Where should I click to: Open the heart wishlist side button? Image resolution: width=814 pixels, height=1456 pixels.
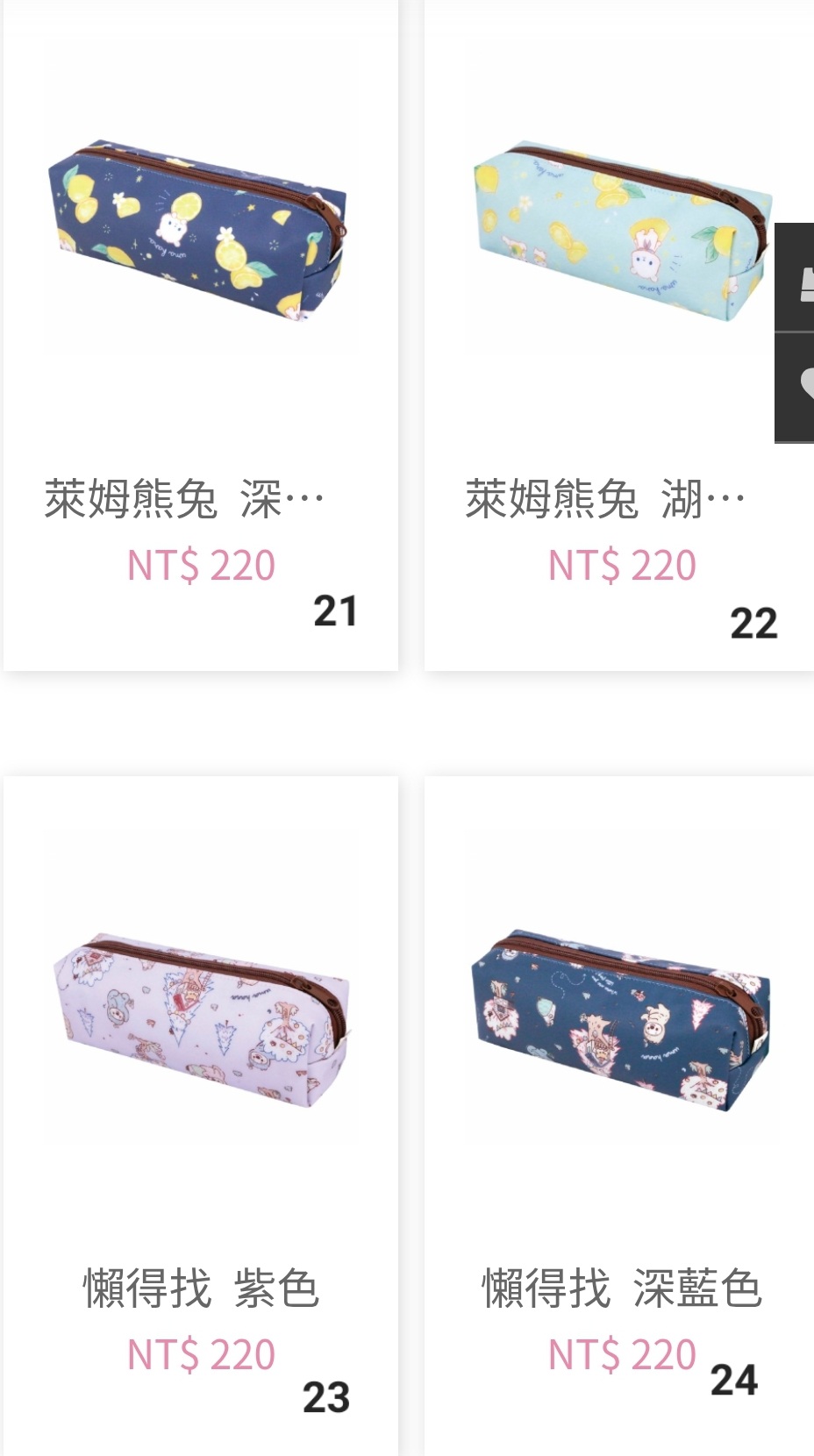click(x=795, y=387)
